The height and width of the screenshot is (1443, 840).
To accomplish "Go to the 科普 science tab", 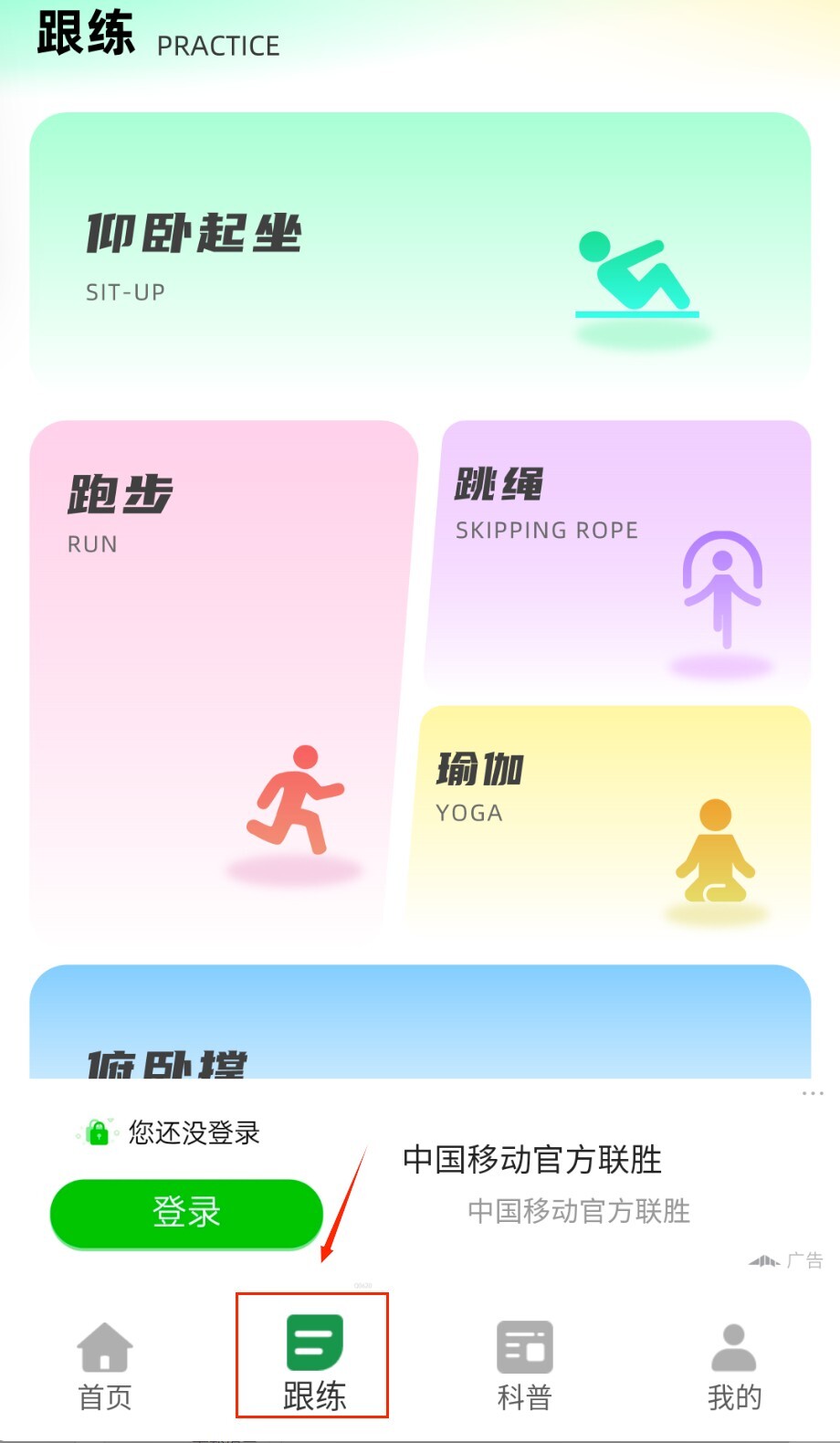I will (x=524, y=1365).
